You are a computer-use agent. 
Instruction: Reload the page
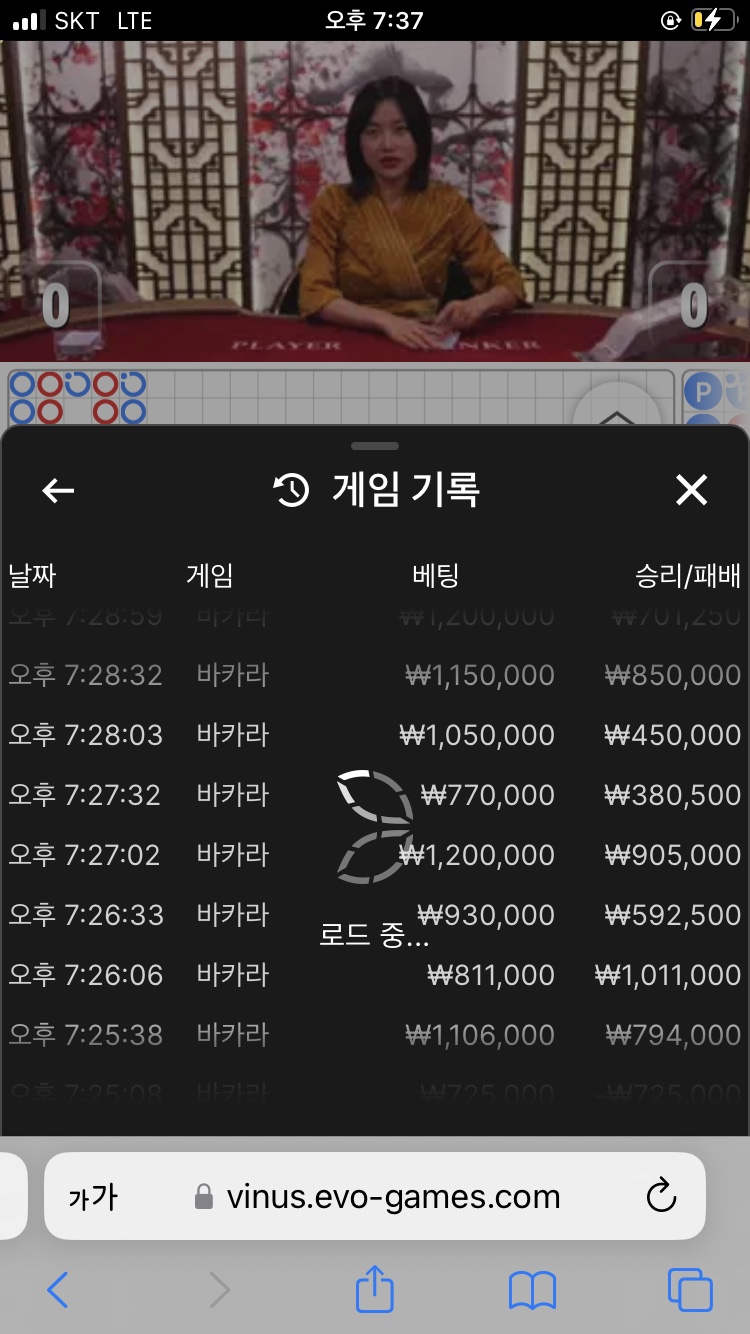tap(661, 1197)
